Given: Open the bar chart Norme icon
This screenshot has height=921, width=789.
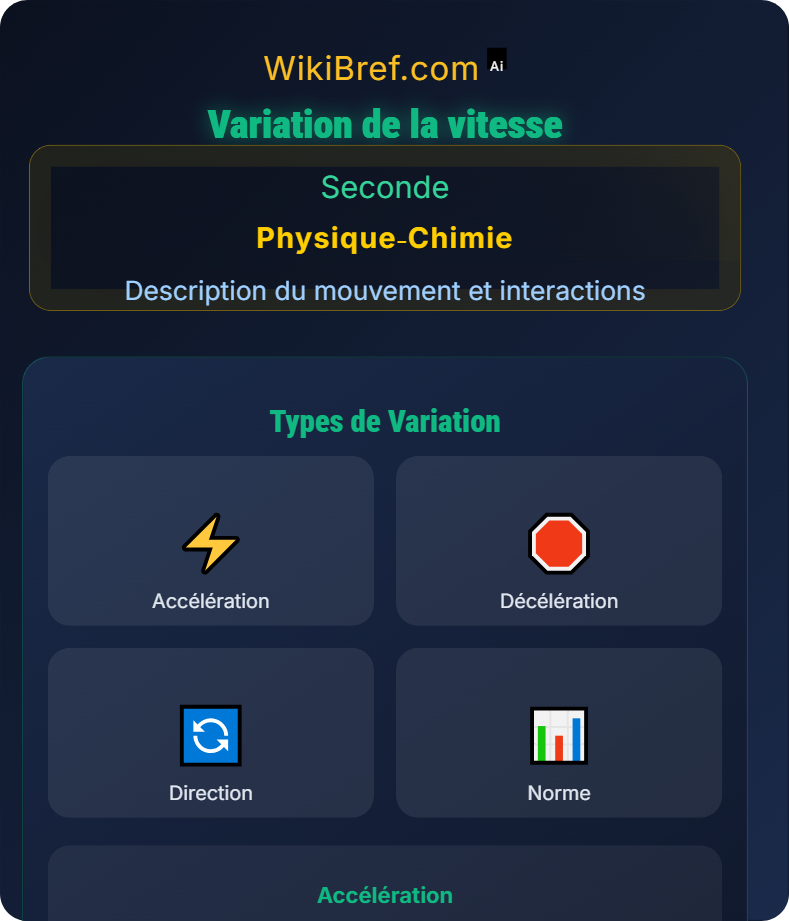Looking at the screenshot, I should pyautogui.click(x=559, y=734).
